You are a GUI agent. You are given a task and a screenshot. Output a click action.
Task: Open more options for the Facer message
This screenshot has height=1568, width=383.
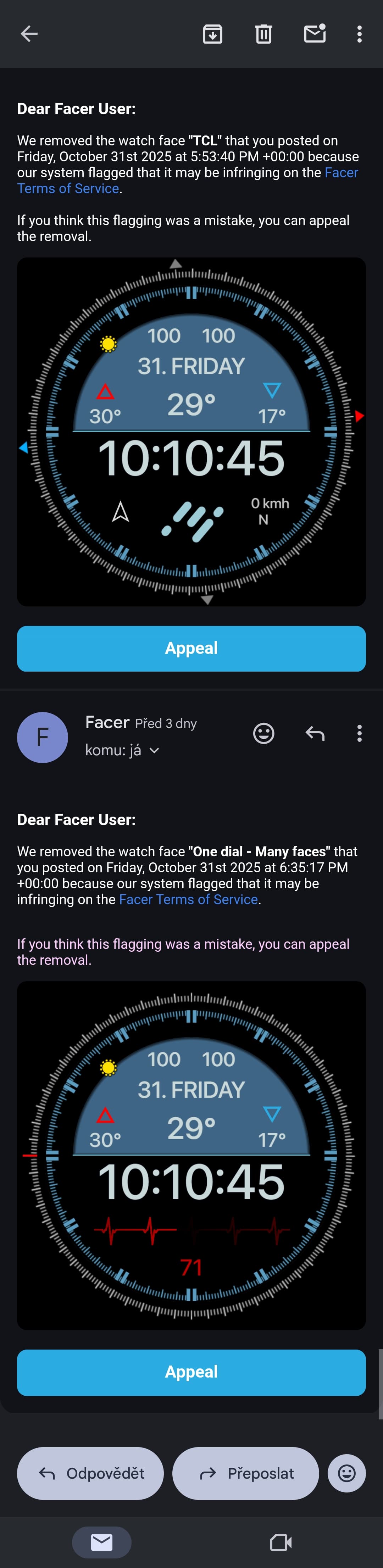(359, 733)
